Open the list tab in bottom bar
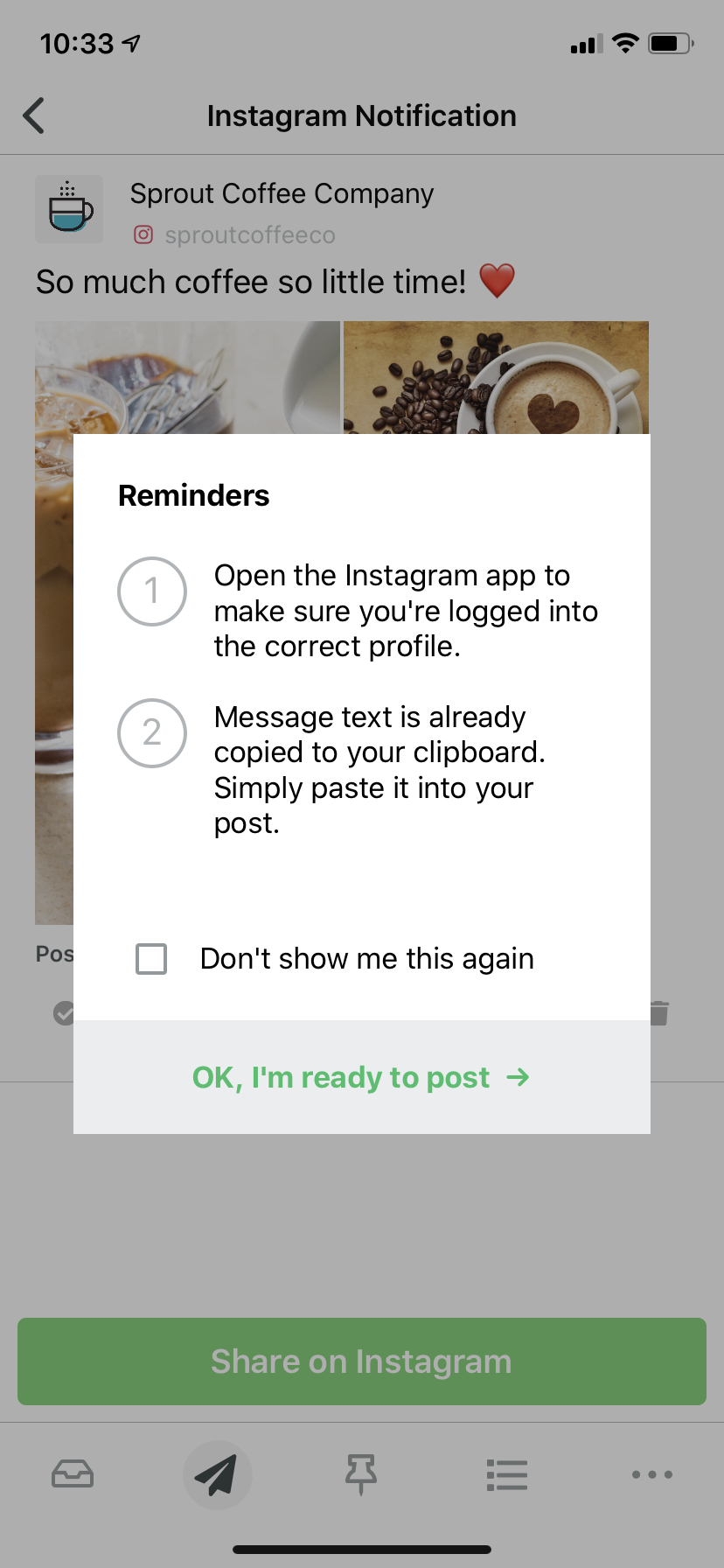The image size is (724, 1568). click(506, 1474)
